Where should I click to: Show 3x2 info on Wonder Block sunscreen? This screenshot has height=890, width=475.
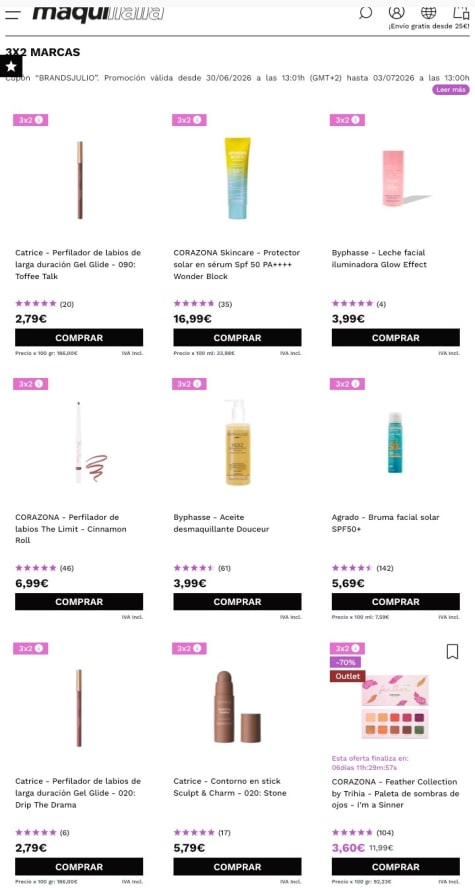pyautogui.click(x=197, y=120)
